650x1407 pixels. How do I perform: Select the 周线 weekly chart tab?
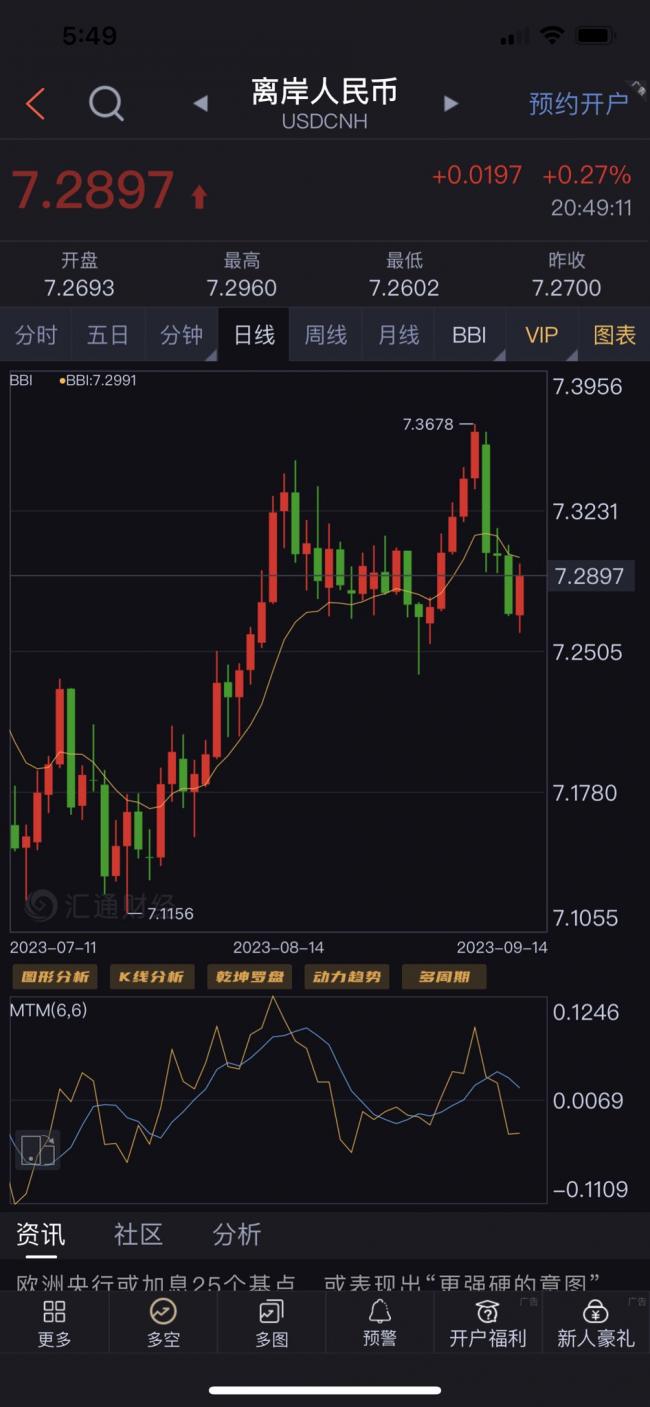pos(325,335)
